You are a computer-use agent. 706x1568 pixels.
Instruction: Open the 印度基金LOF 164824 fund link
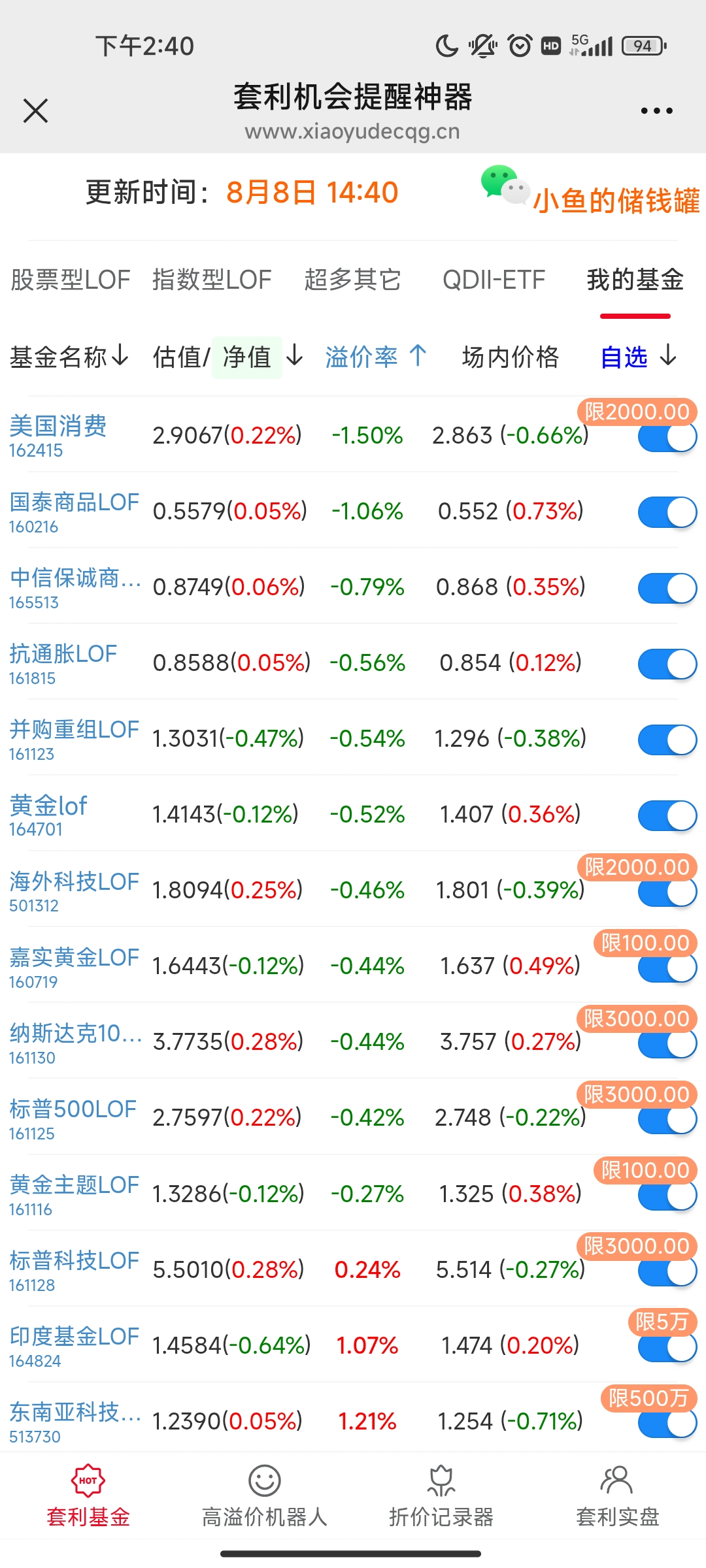tap(74, 1337)
